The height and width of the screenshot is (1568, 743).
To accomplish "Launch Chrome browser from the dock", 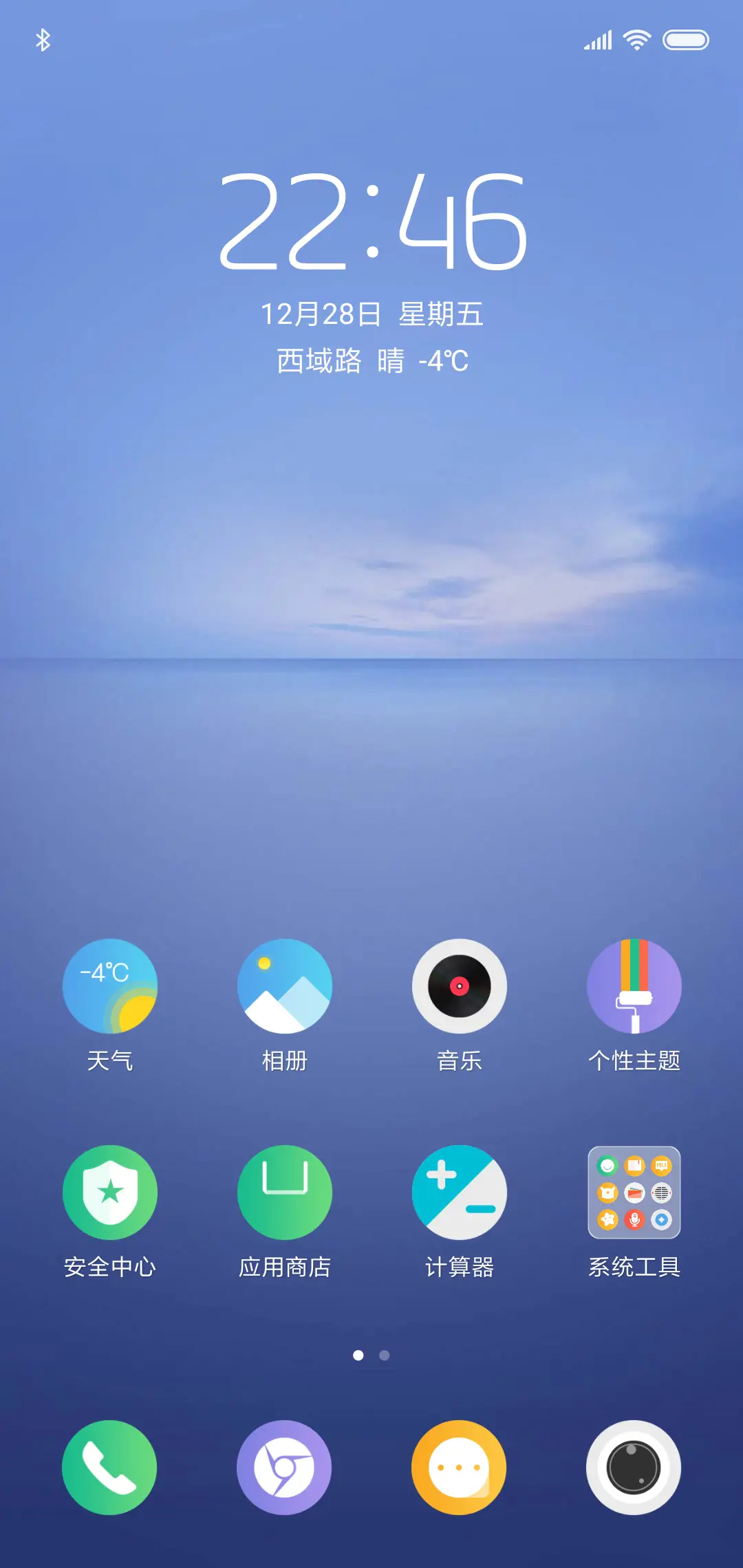I will (x=285, y=1467).
